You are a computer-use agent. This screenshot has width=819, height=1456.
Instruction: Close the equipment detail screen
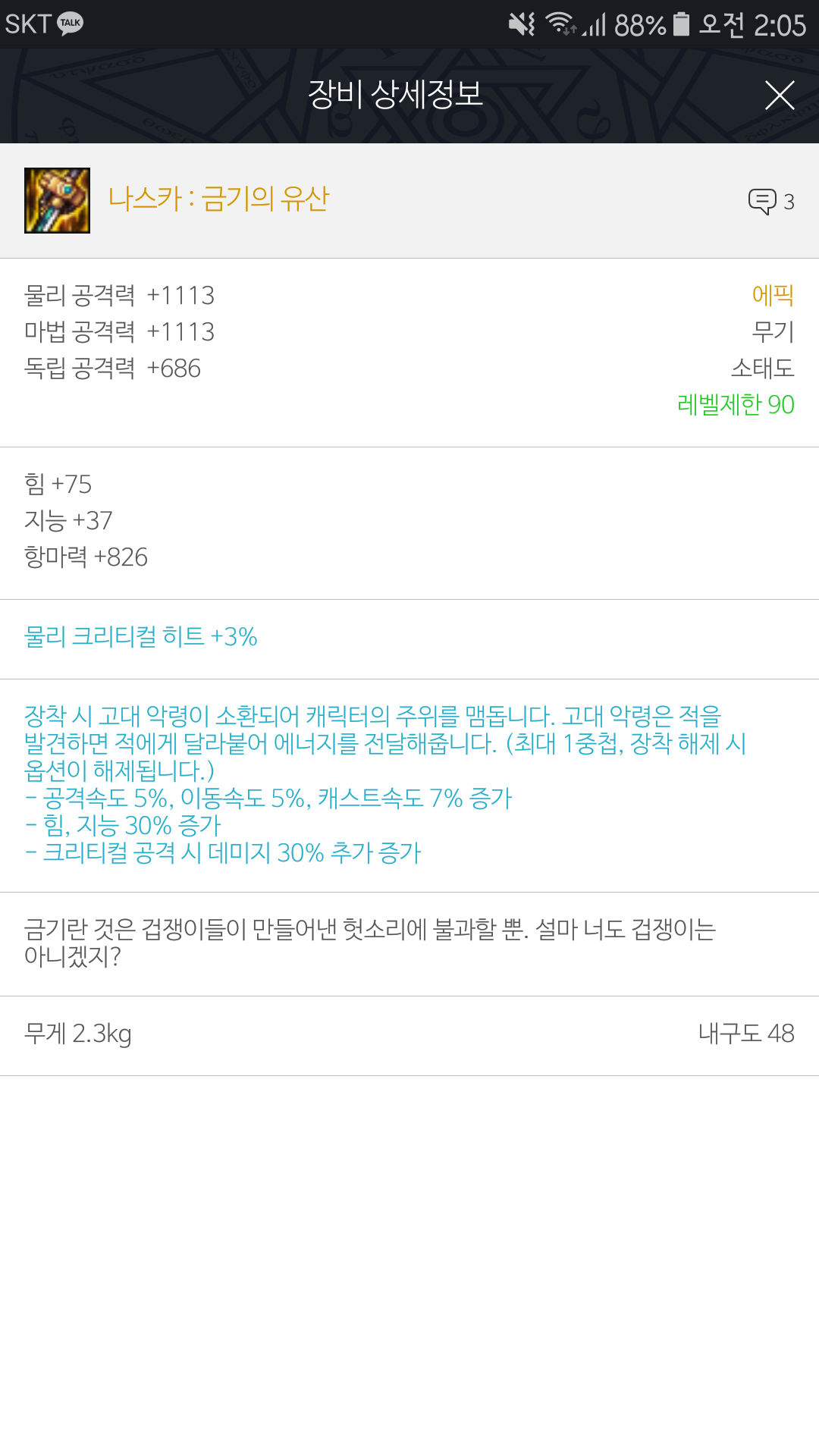pyautogui.click(x=780, y=96)
